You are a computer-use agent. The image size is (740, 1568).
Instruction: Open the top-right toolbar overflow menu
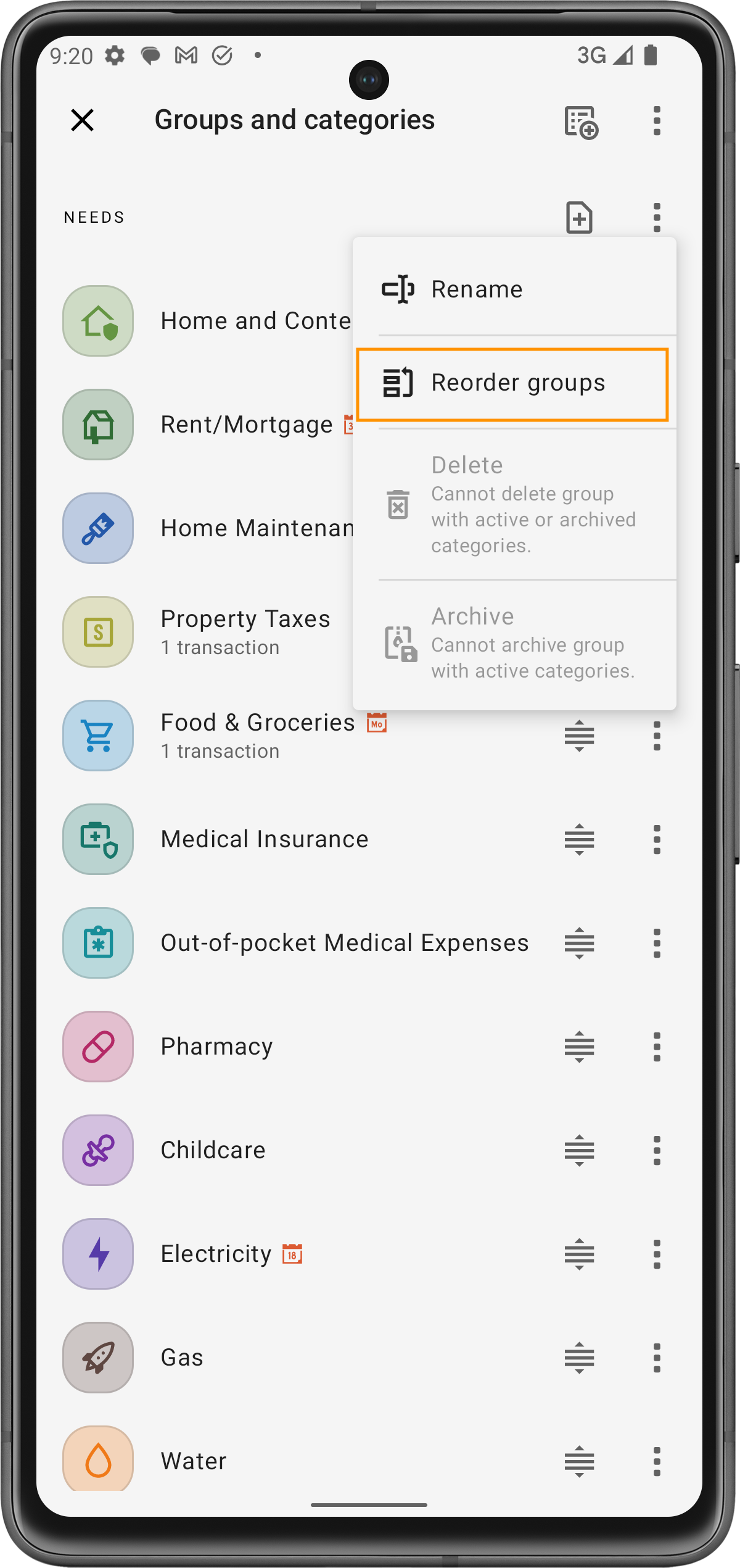(x=657, y=120)
